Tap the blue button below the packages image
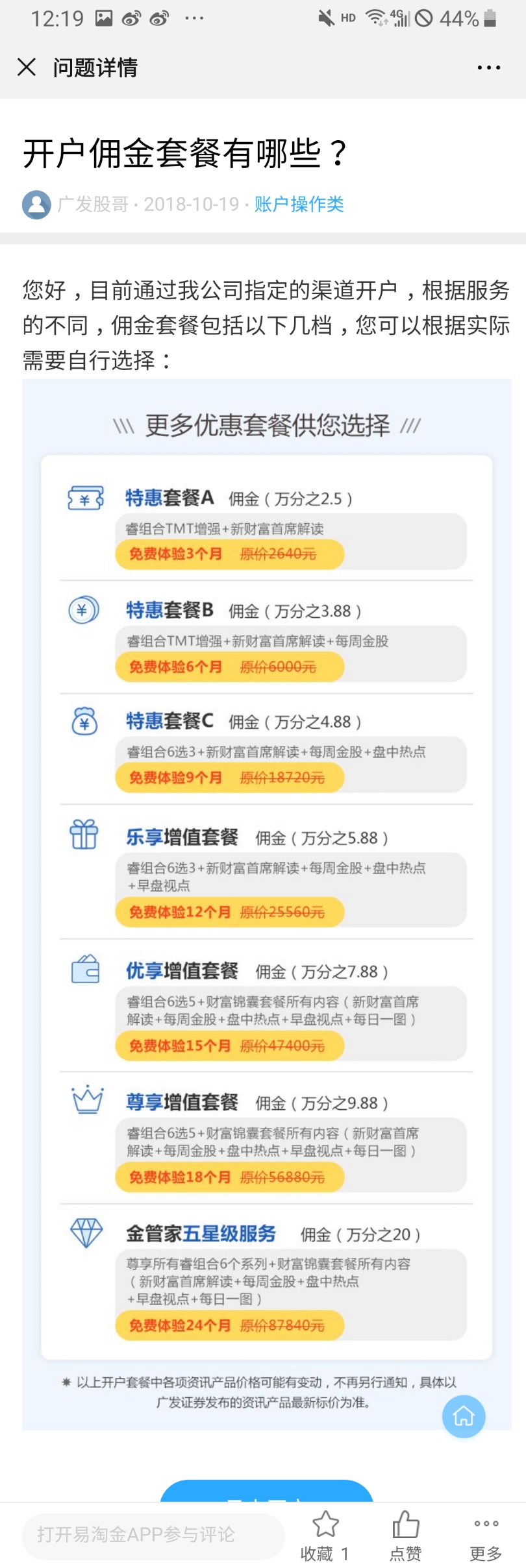The image size is (526, 1568). [266, 1491]
